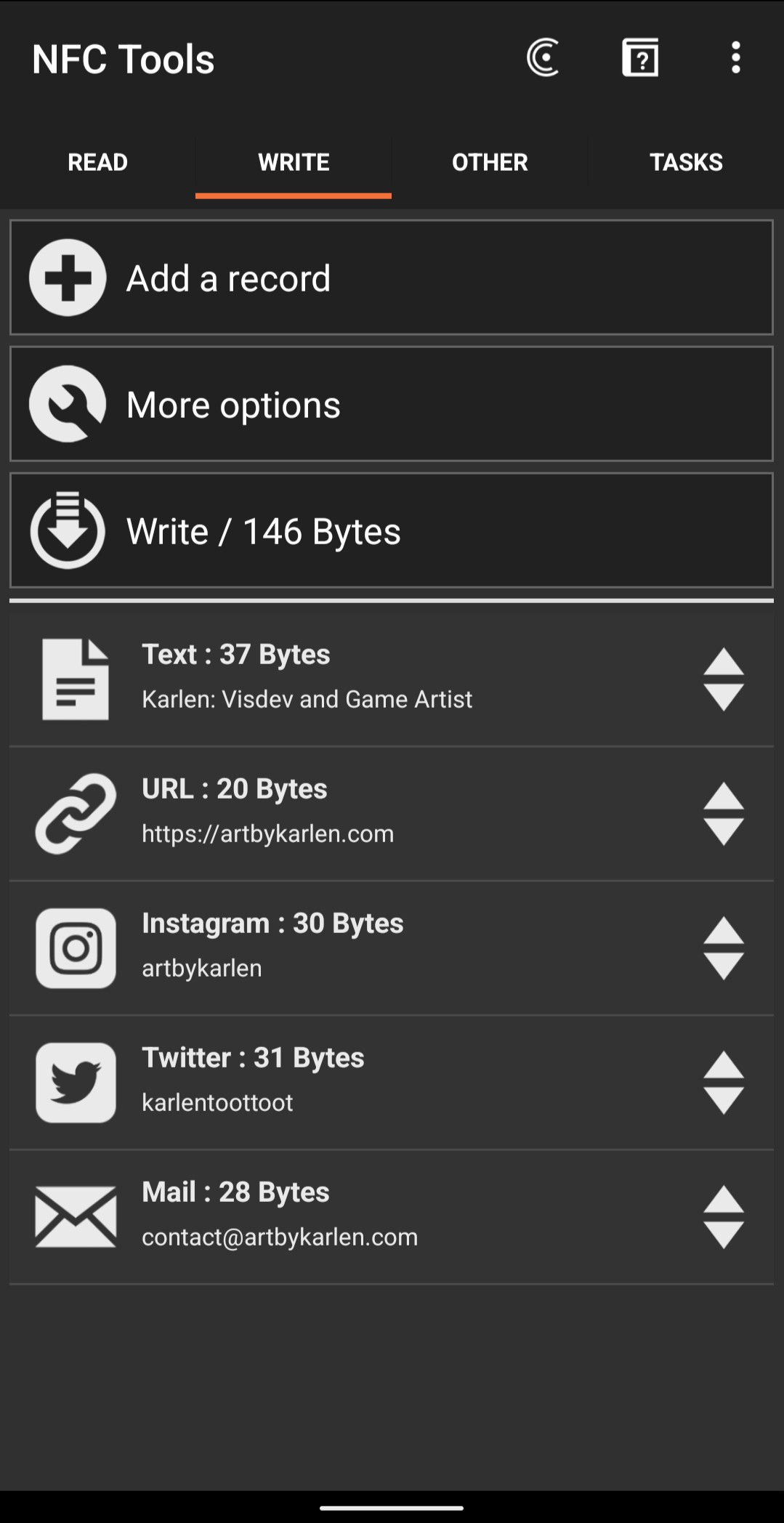This screenshot has height=1523, width=784.
Task: Switch to the Tasks tab
Action: tap(686, 162)
